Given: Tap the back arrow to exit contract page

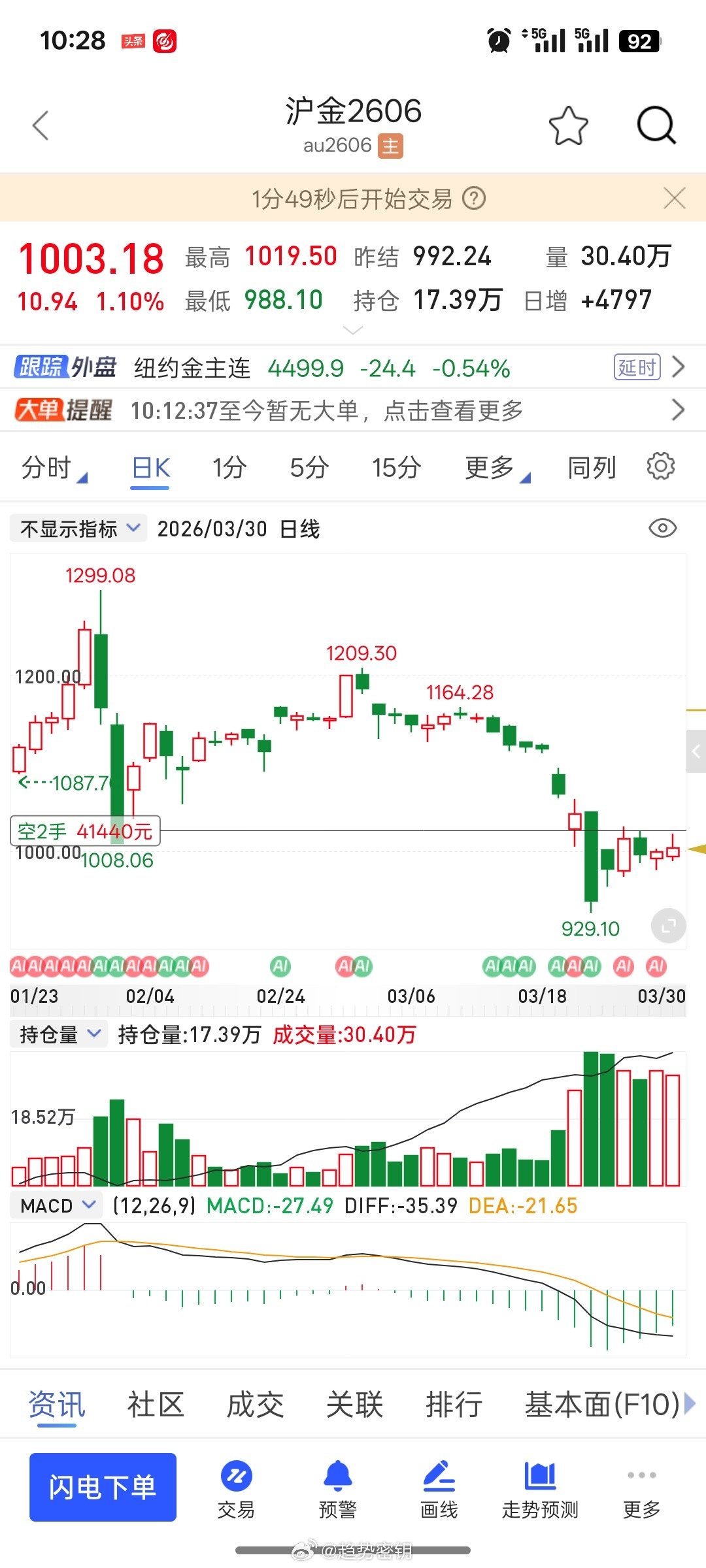Looking at the screenshot, I should pos(41,125).
